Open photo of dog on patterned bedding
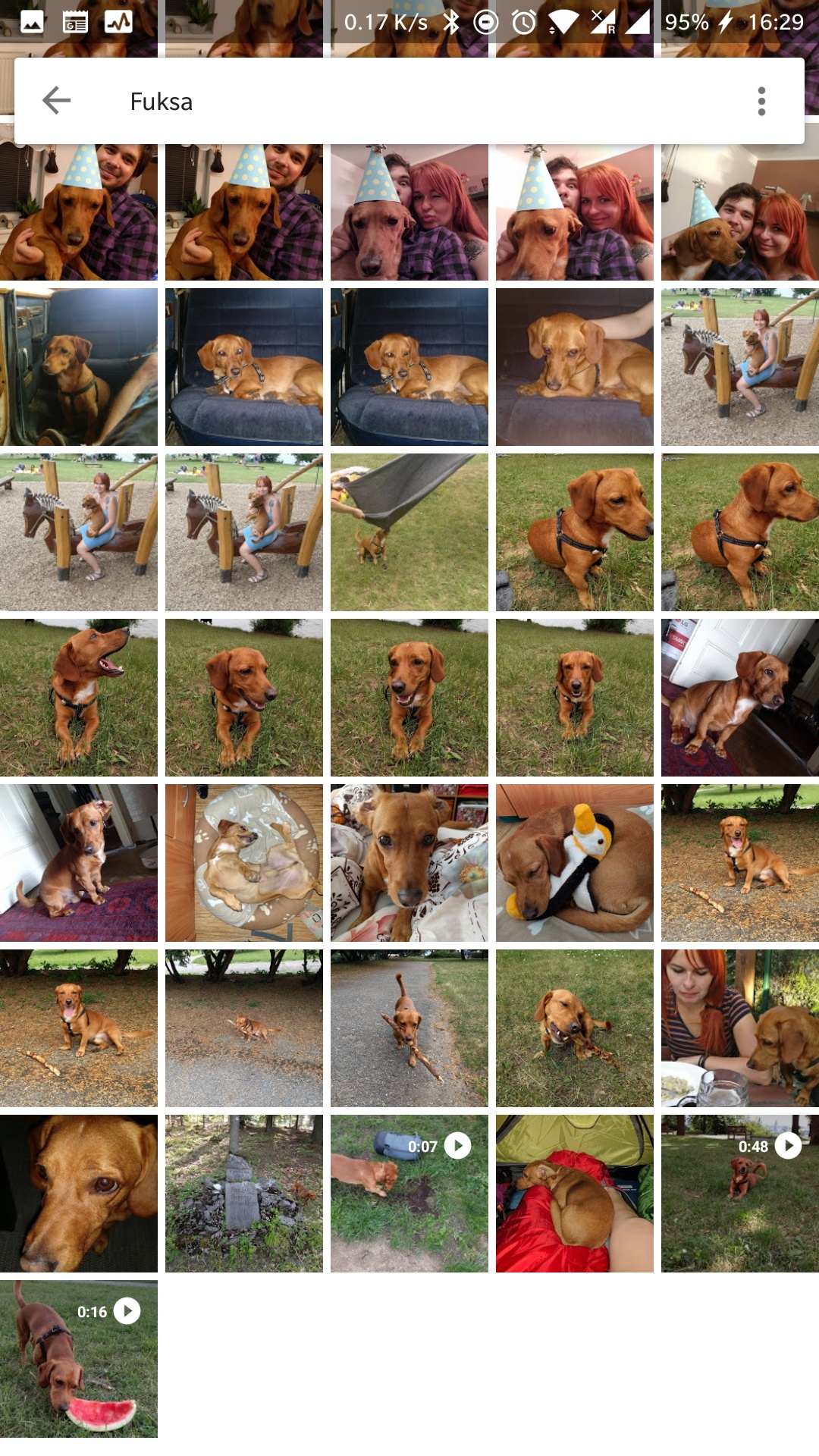 pos(409,863)
